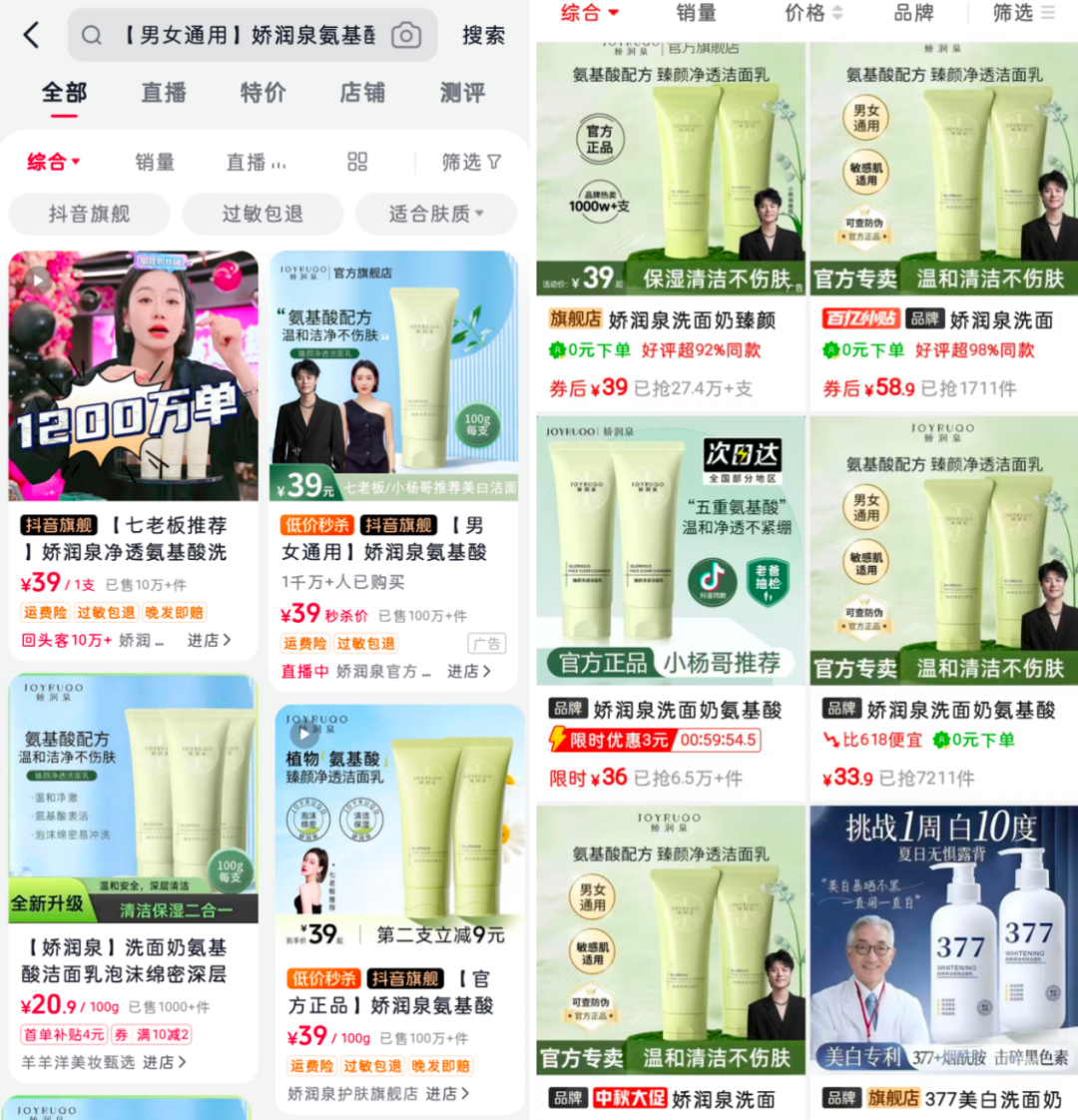Select the 过敏包退 filter chip
Viewport: 1078px width, 1120px height.
pos(263,214)
